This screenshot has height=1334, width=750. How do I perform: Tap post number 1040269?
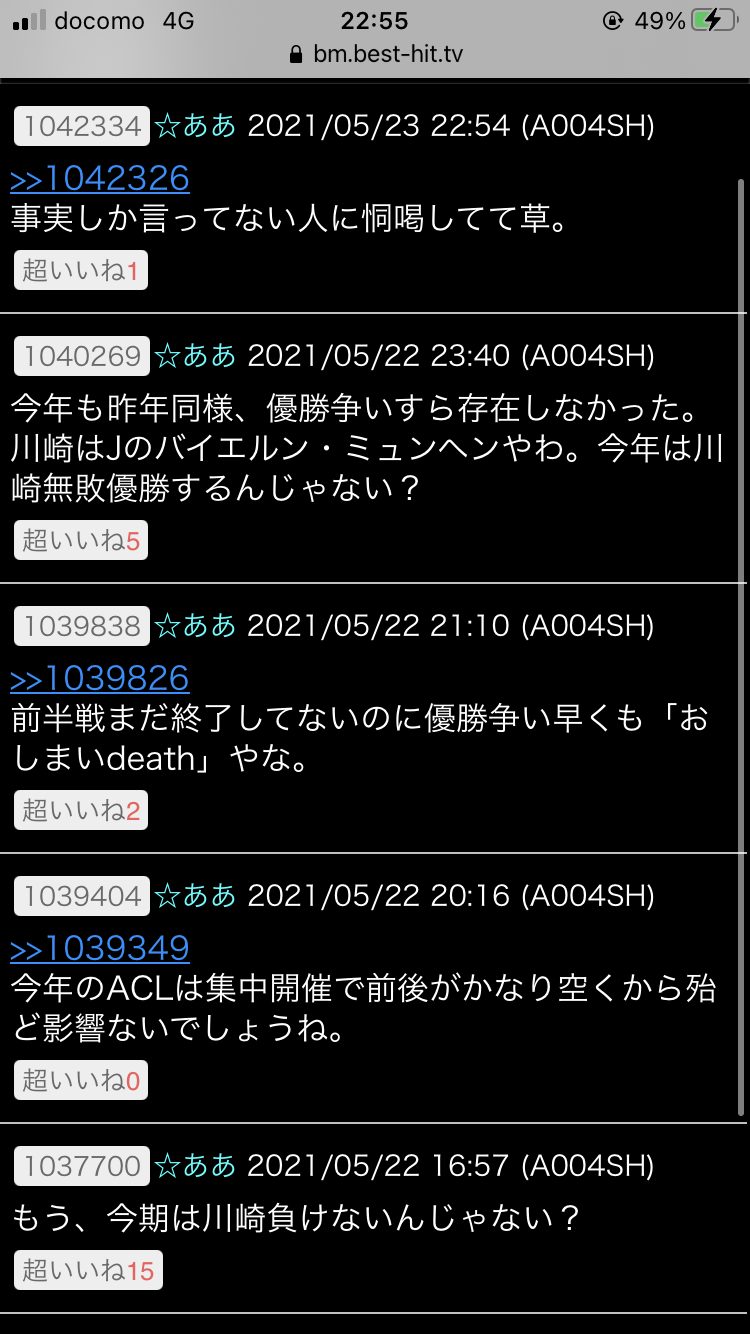[82, 356]
